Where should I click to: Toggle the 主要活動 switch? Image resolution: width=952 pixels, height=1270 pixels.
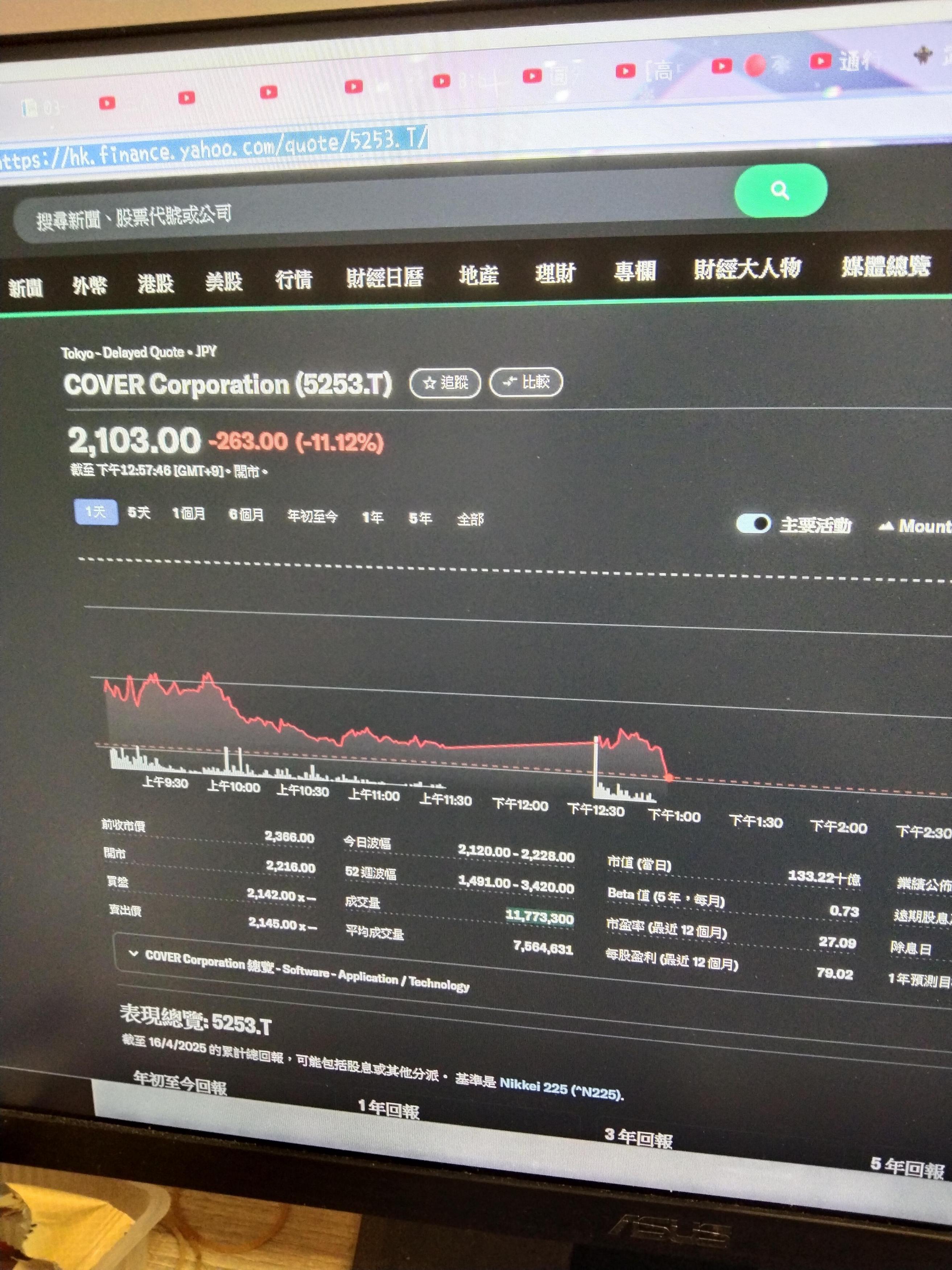point(753,523)
